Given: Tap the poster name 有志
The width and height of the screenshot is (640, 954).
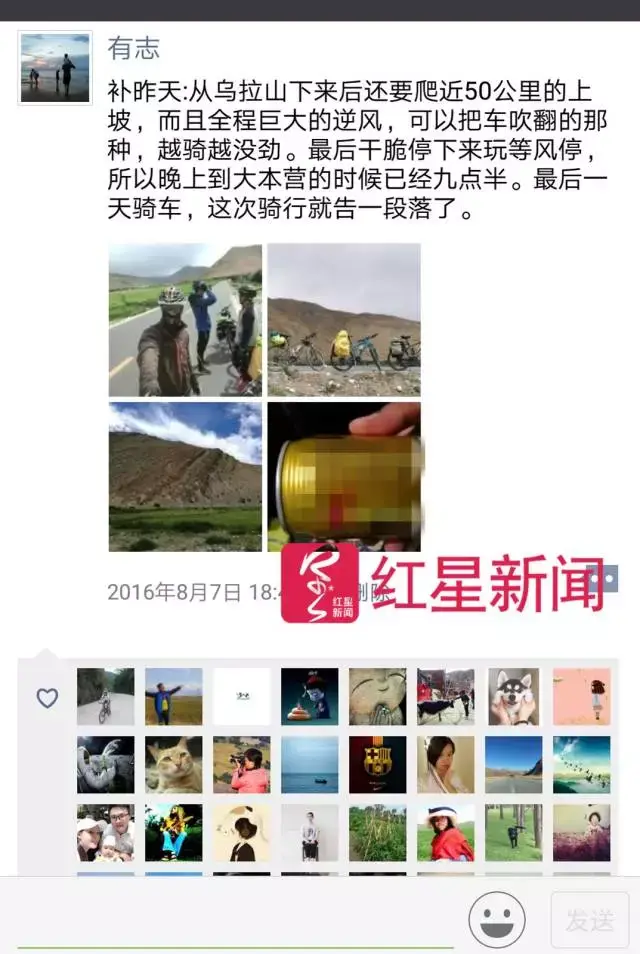Looking at the screenshot, I should (x=133, y=47).
